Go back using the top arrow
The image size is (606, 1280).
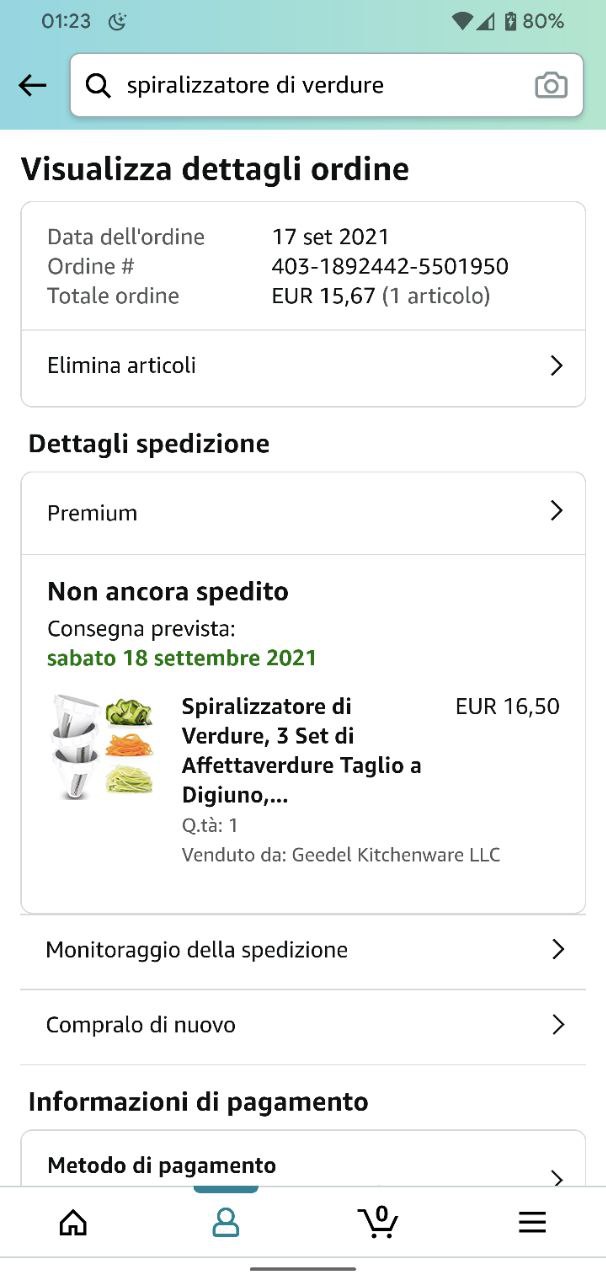[x=33, y=86]
